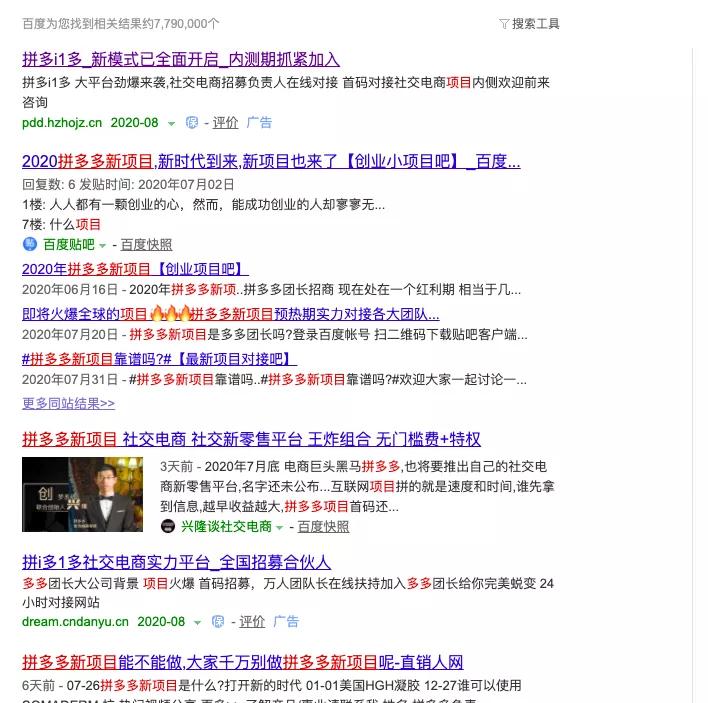Image resolution: width=708 pixels, height=703 pixels.
Task: Tap 评价 under pdd.hzhojz.cn result
Action: pos(226,122)
